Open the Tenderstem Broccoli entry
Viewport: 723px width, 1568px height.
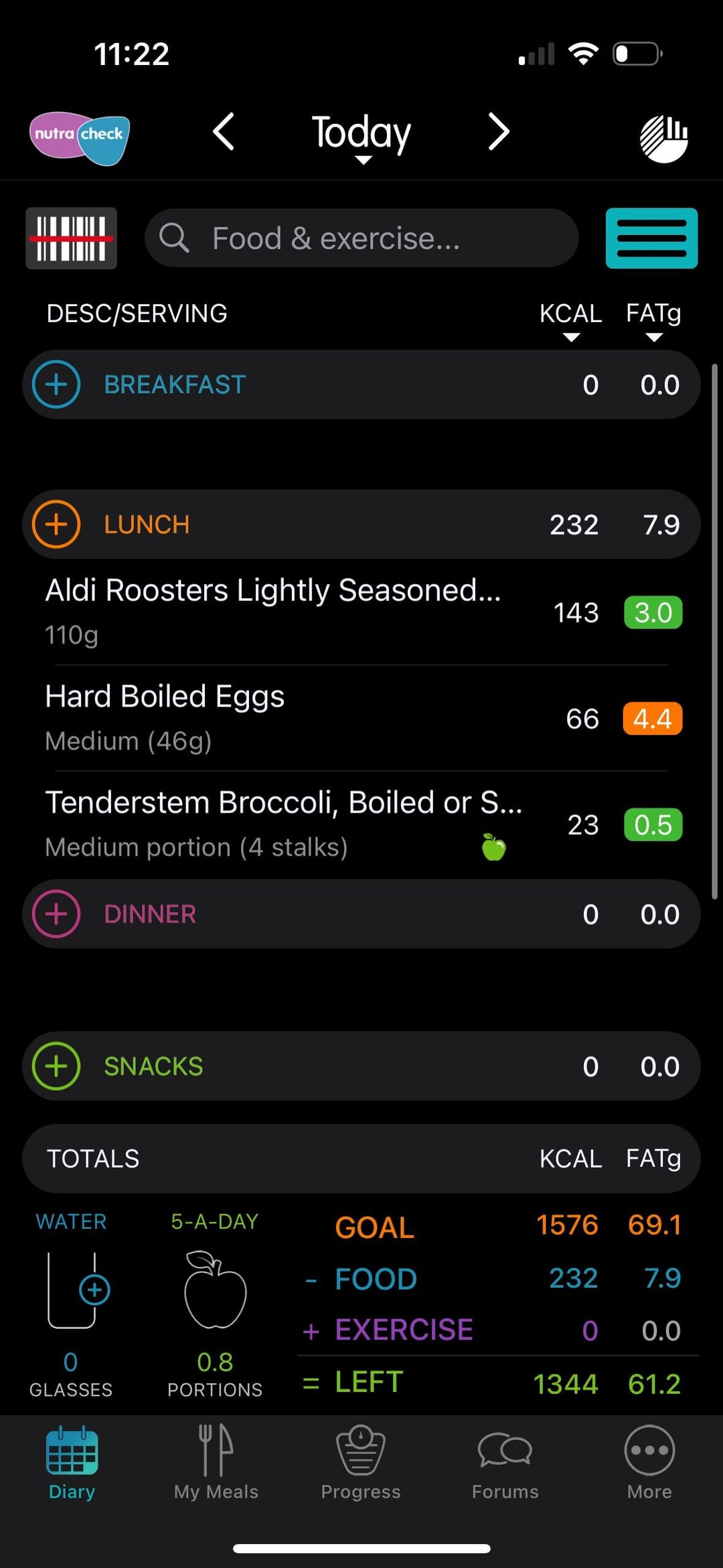click(x=361, y=825)
